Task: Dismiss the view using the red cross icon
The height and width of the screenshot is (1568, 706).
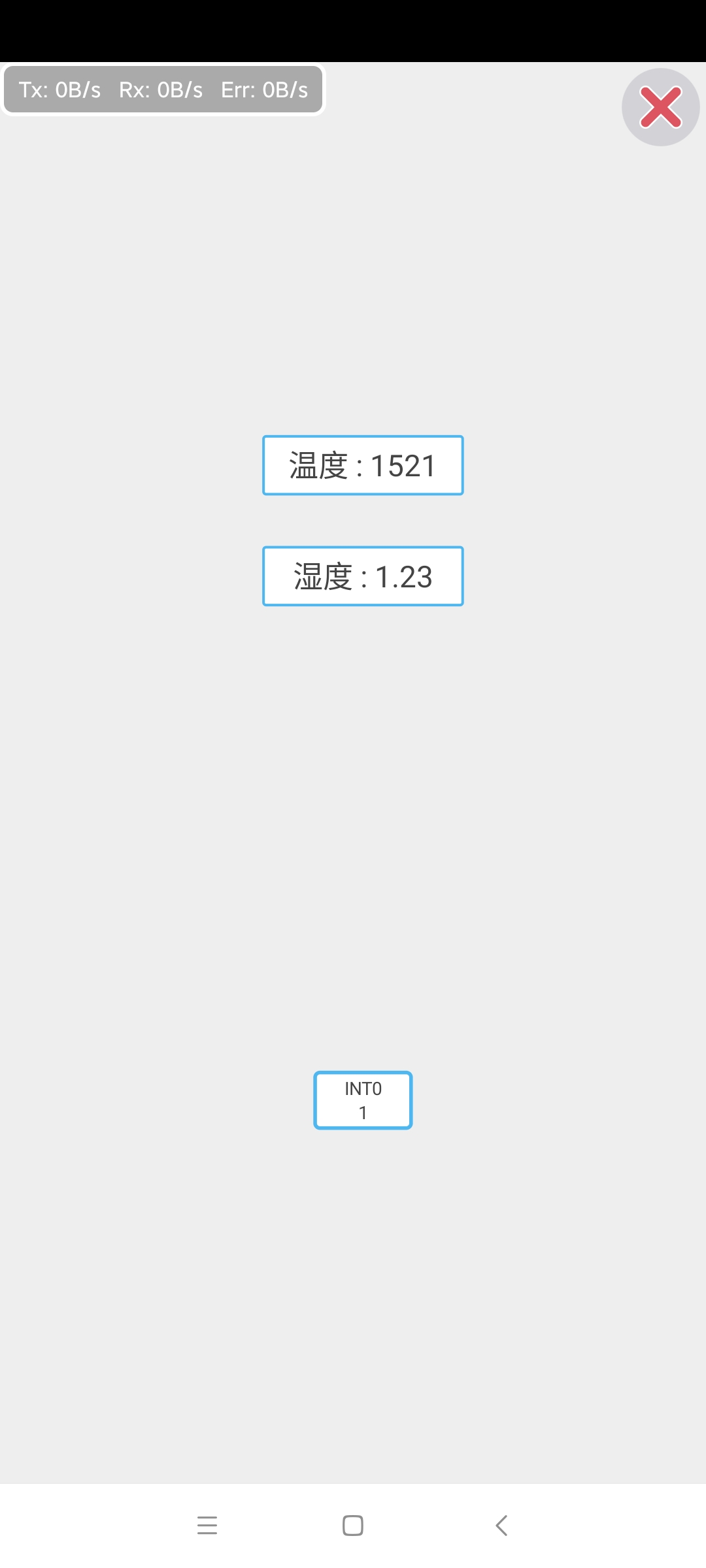Action: coord(660,106)
